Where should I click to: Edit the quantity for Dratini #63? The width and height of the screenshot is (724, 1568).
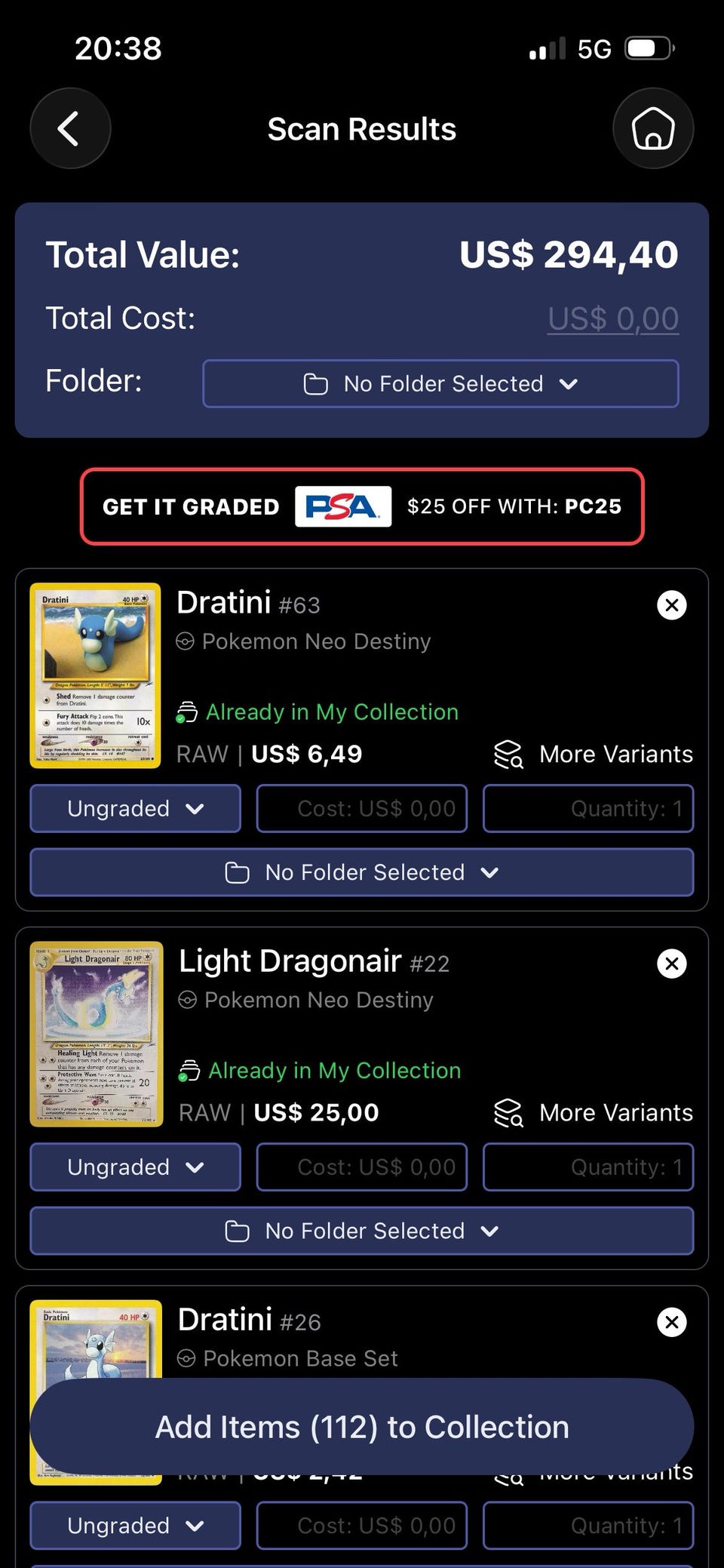point(588,808)
